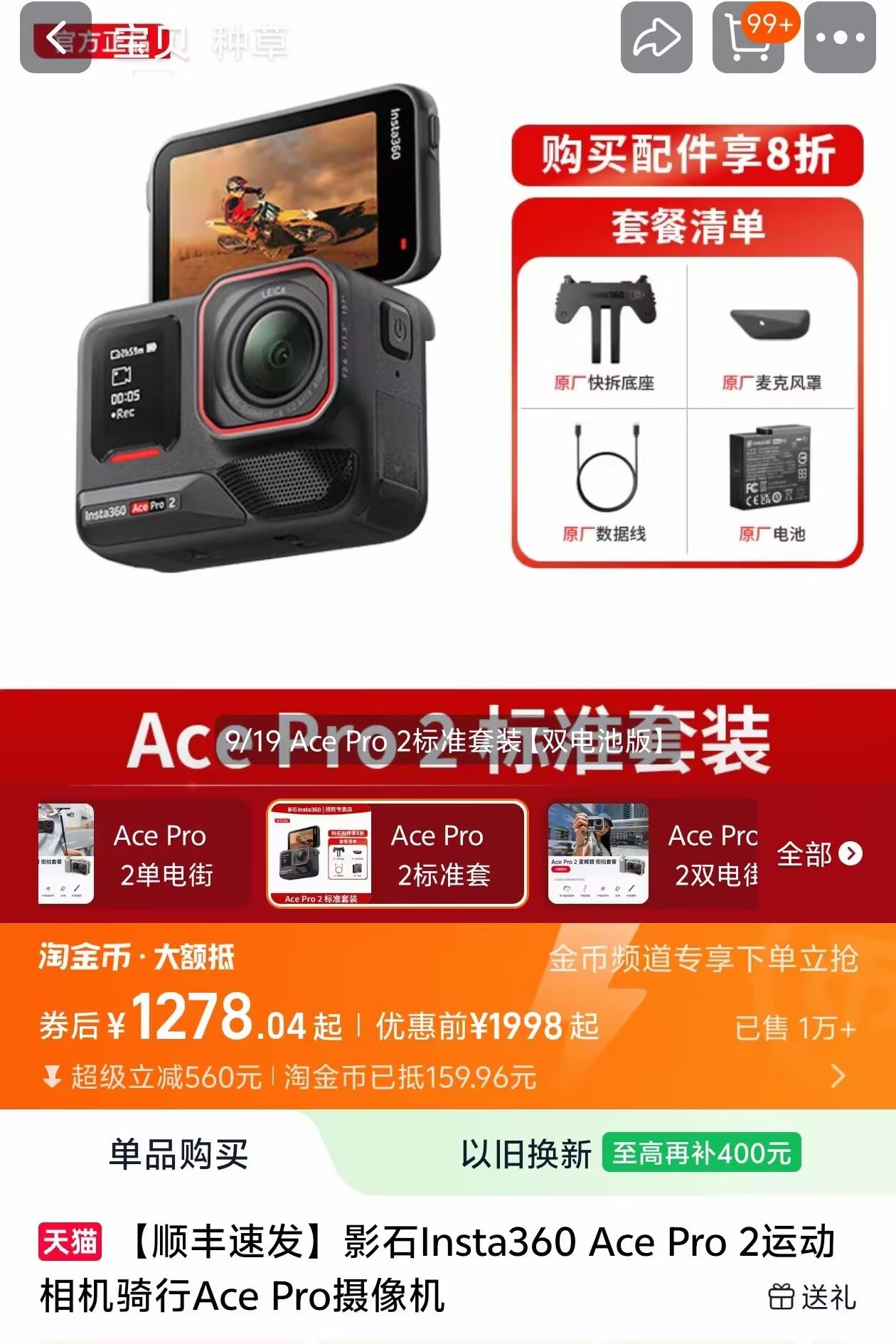The height and width of the screenshot is (1344, 896).
Task: Share this product listing
Action: [x=656, y=38]
